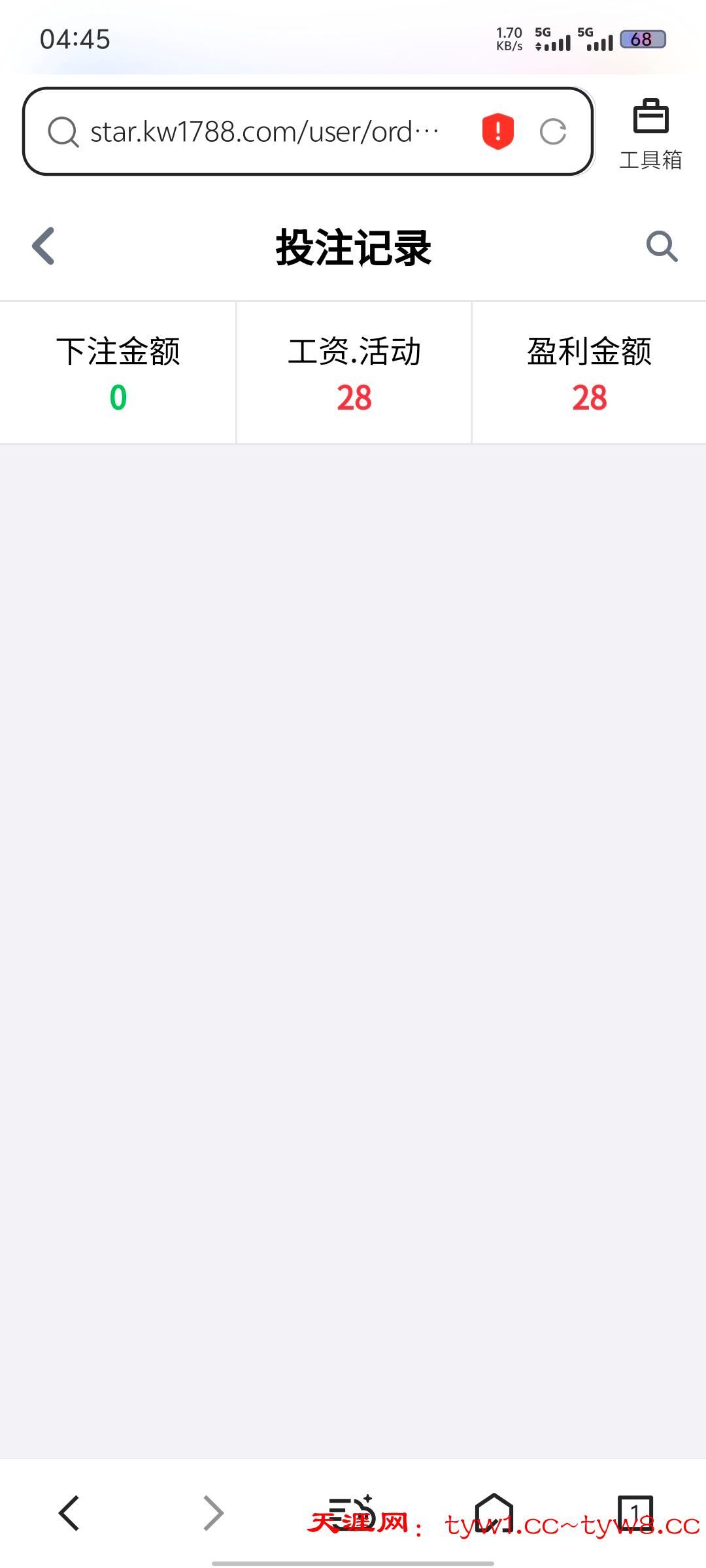Open the red security shield warning
The image size is (706, 1568).
click(498, 131)
